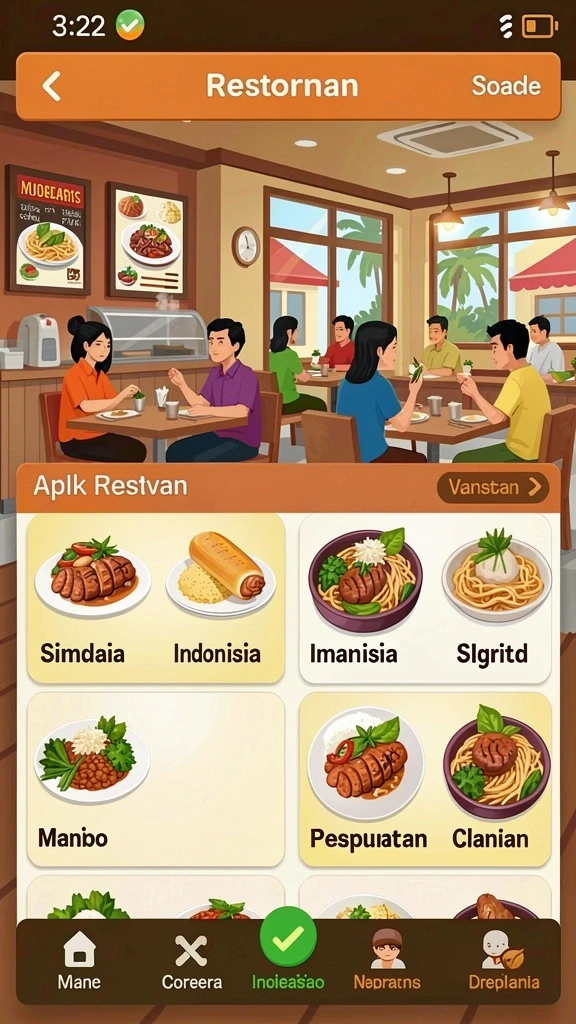Open the Coreera tab
Image resolution: width=576 pixels, height=1024 pixels.
pos(191,960)
